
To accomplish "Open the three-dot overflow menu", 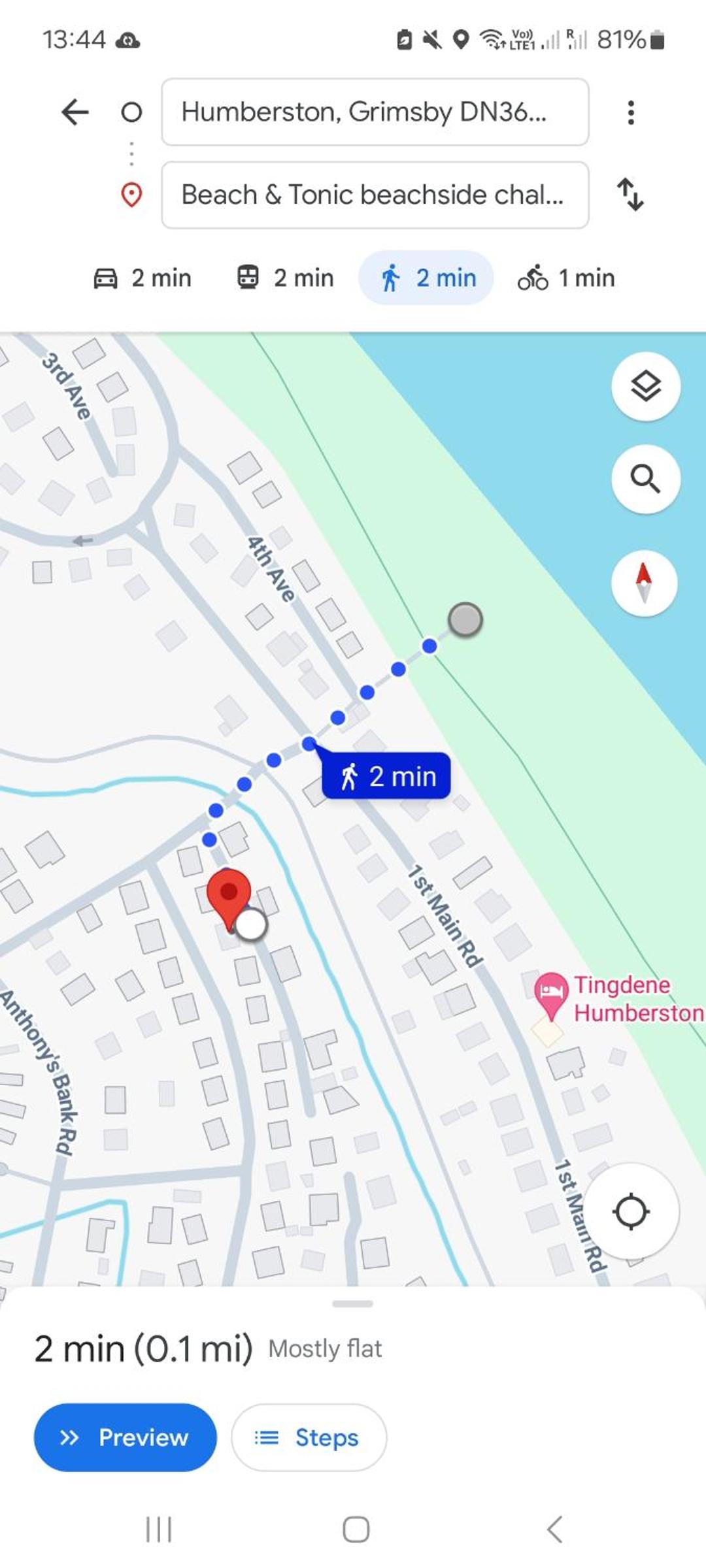I will 631,112.
